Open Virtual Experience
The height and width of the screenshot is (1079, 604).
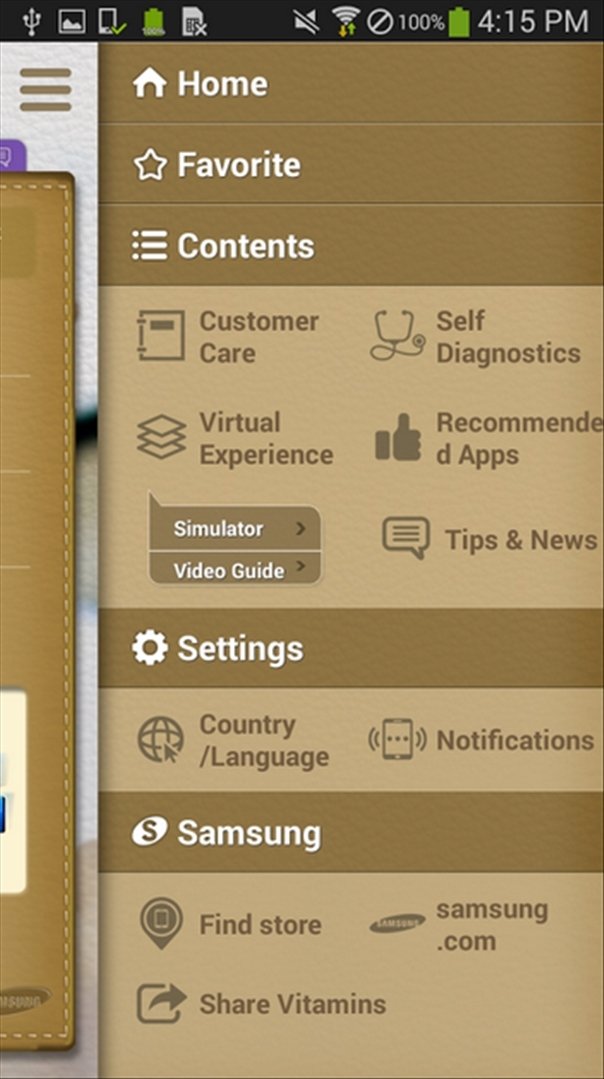[235, 438]
